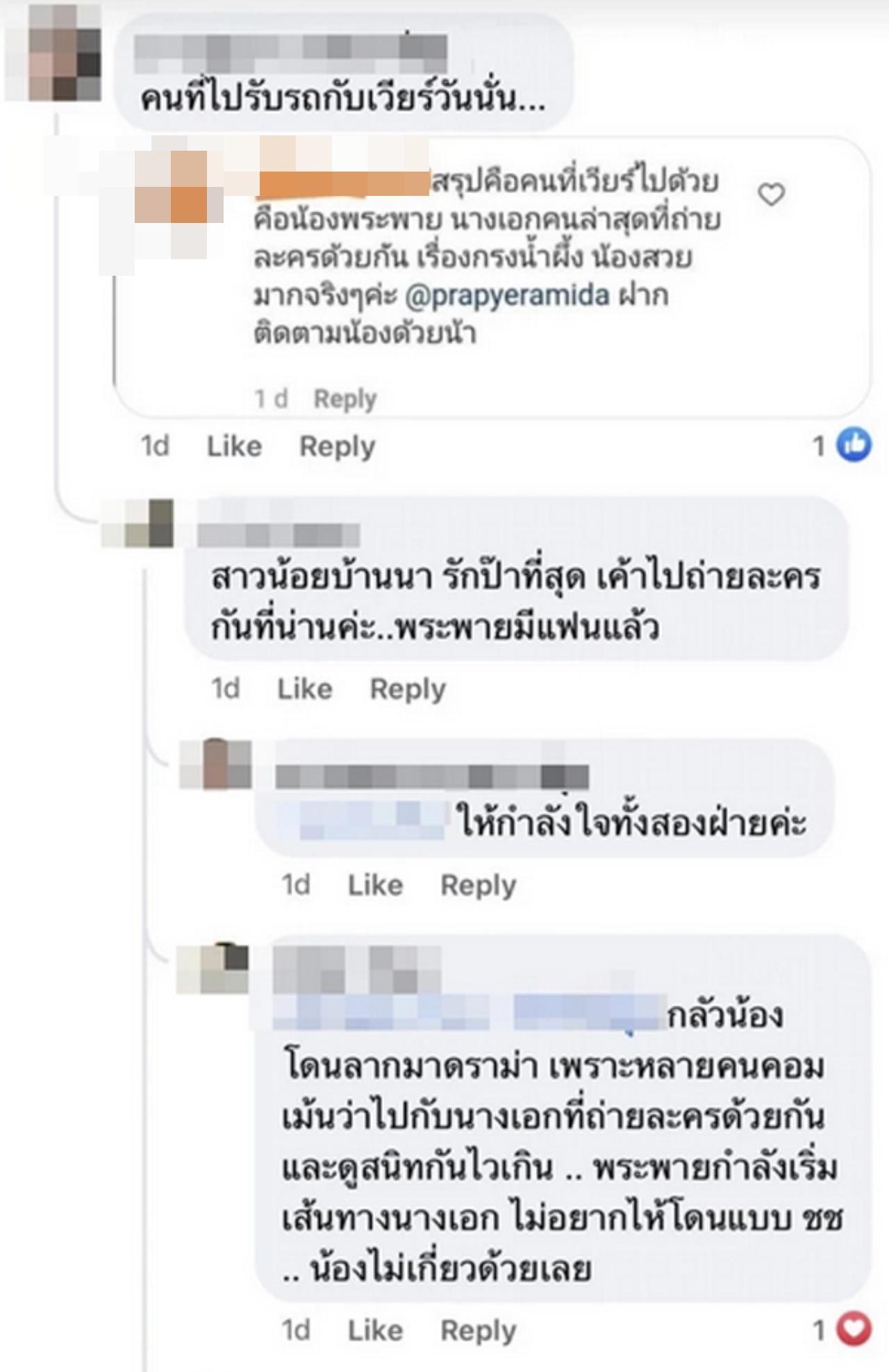Viewport: 889px width, 1372px height.
Task: Reply to the comment about "กลัวน้องโดนลากมาดราม่า"
Action: [479, 1330]
